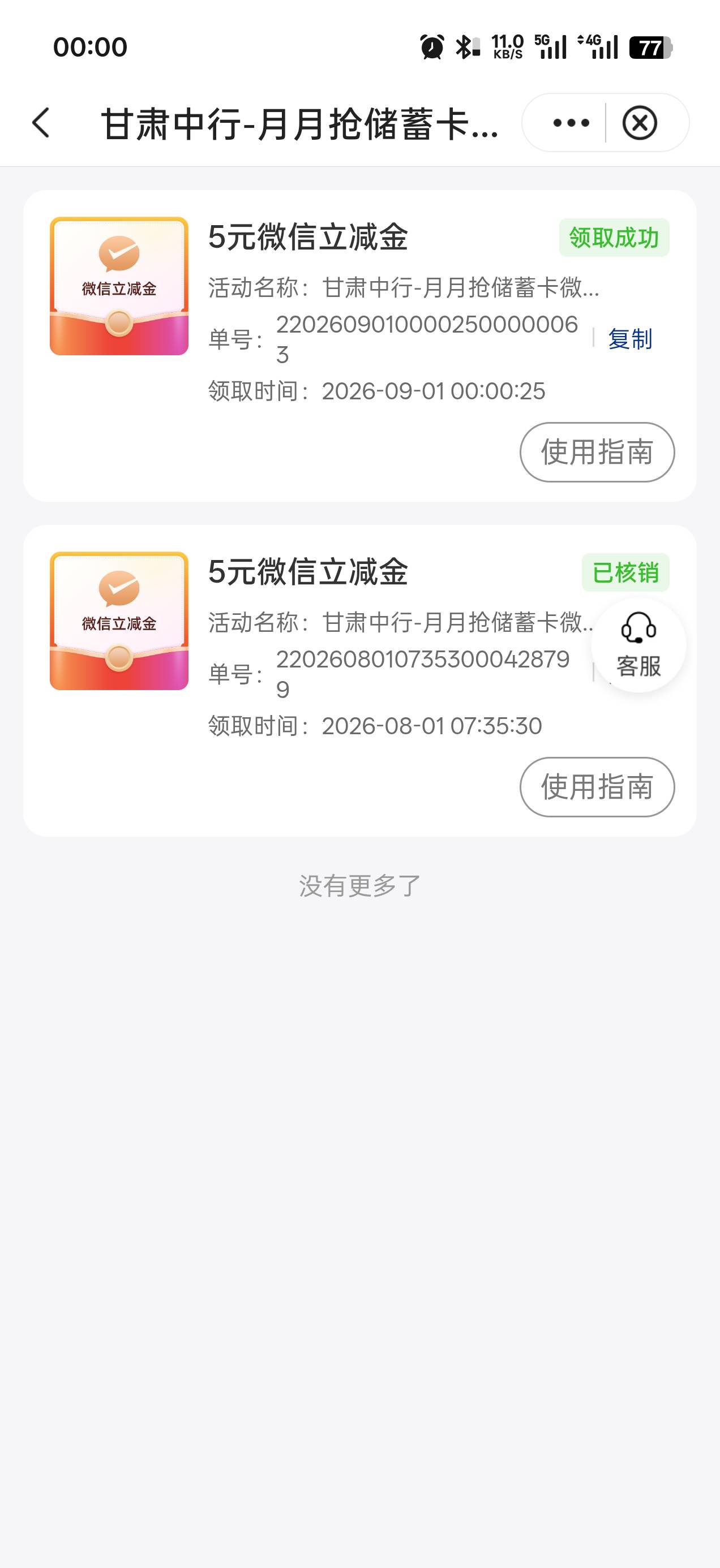Viewport: 720px width, 1568px height.
Task: Contact 客服 via the floating headset button
Action: click(x=638, y=645)
